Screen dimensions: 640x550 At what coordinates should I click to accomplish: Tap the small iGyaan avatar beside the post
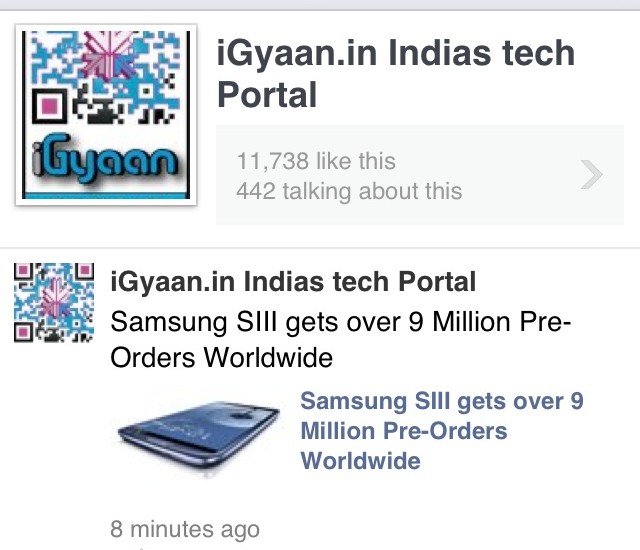click(x=53, y=303)
